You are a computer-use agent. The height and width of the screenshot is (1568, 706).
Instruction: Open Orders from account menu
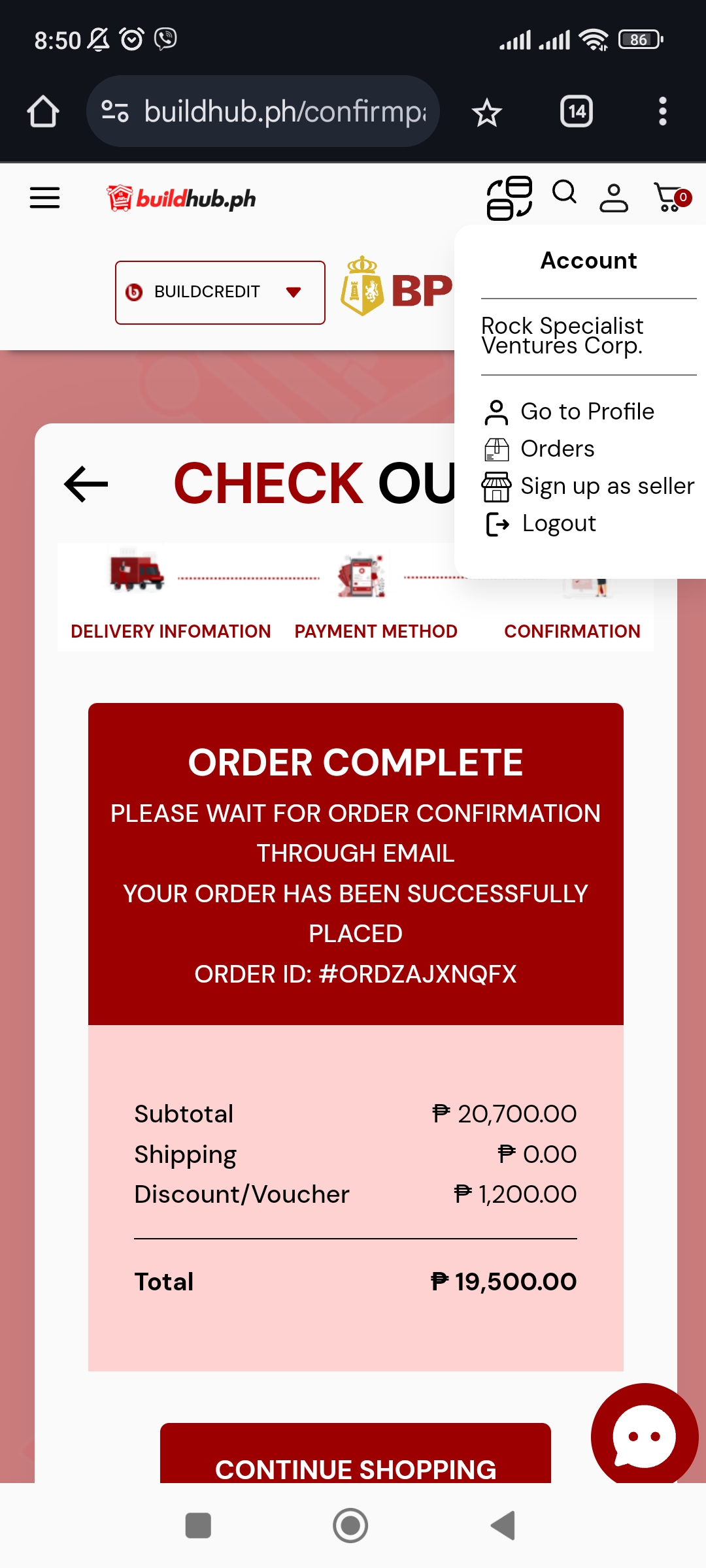tap(557, 449)
